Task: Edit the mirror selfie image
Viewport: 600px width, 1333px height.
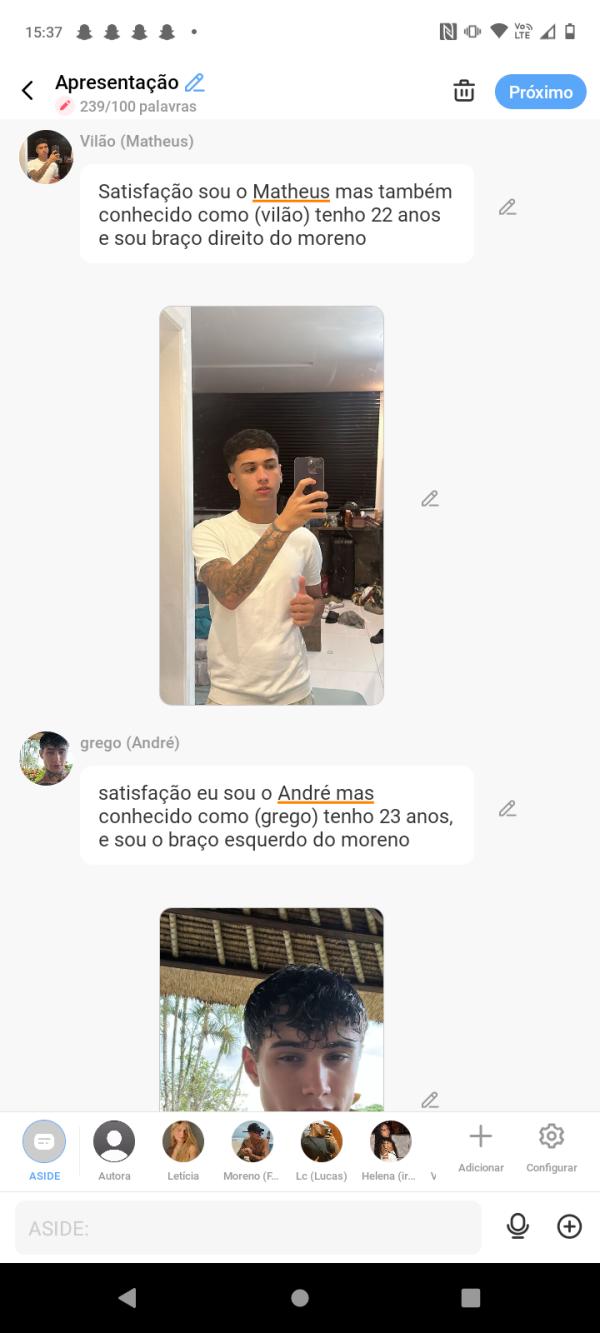Action: (430, 499)
